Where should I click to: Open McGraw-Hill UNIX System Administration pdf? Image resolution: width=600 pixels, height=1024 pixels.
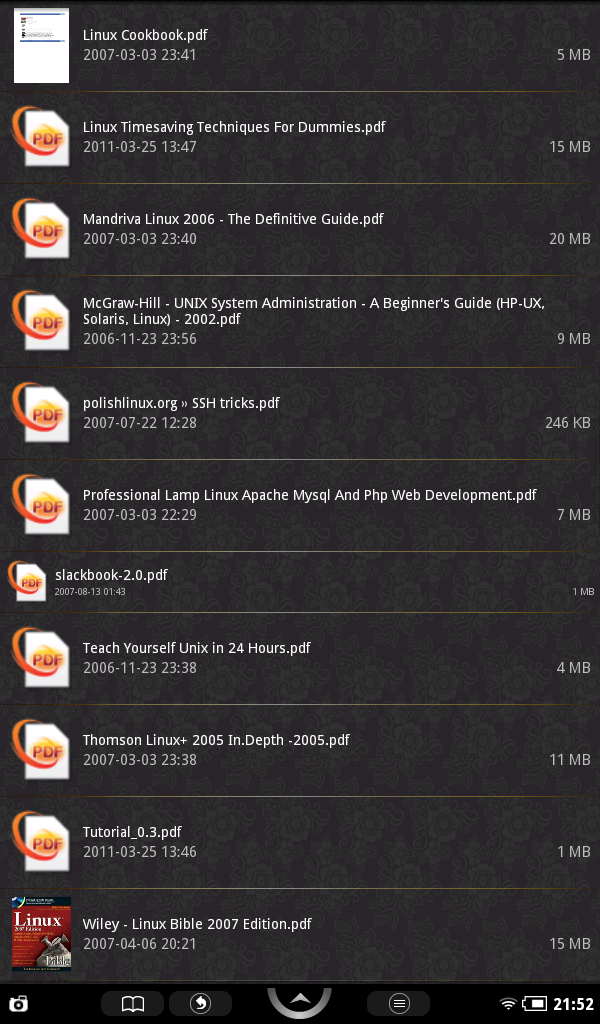click(300, 320)
